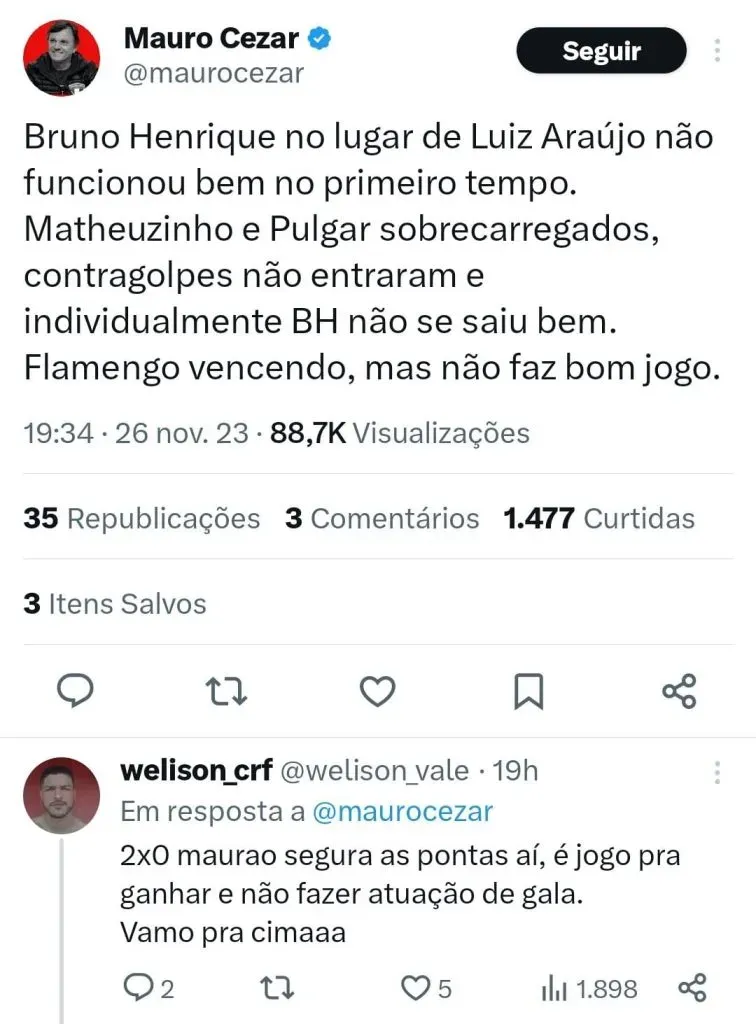Viewport: 756px width, 1024px height.
Task: Bookmark Mauro Cezar's tweet
Action: pyautogui.click(x=528, y=690)
